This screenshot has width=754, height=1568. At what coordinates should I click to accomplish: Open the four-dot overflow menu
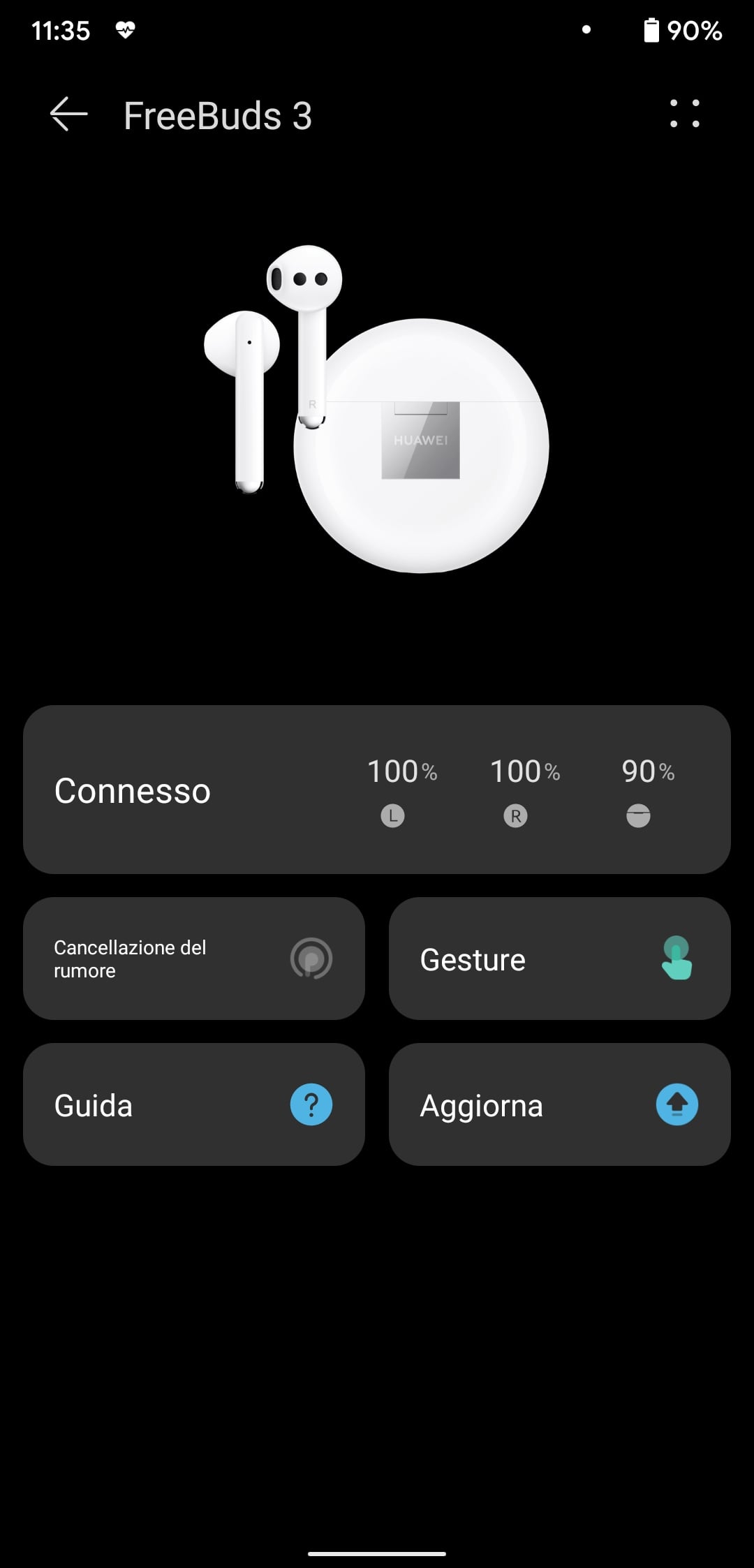[684, 114]
